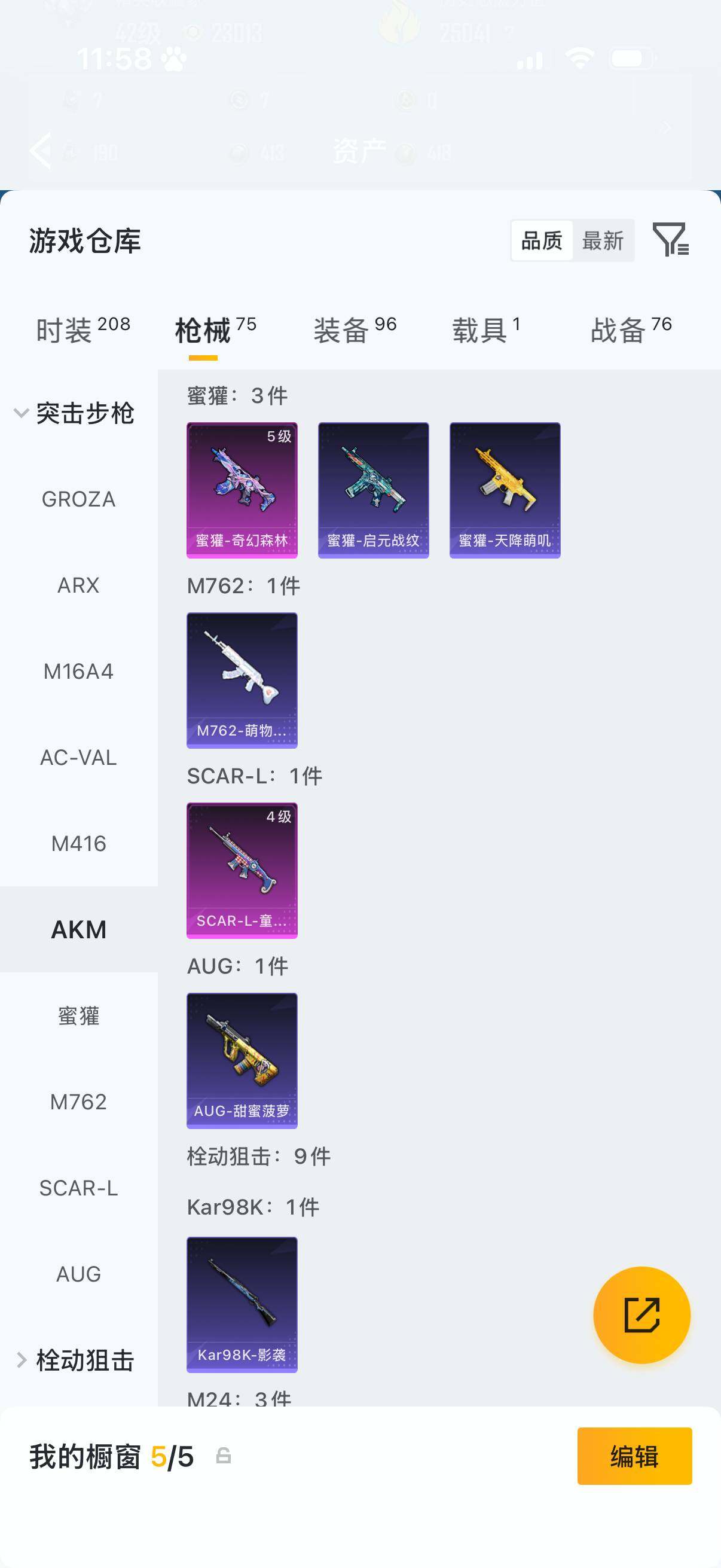Go back with the top-left arrow
Image resolution: width=721 pixels, height=1568 pixels.
coord(40,149)
